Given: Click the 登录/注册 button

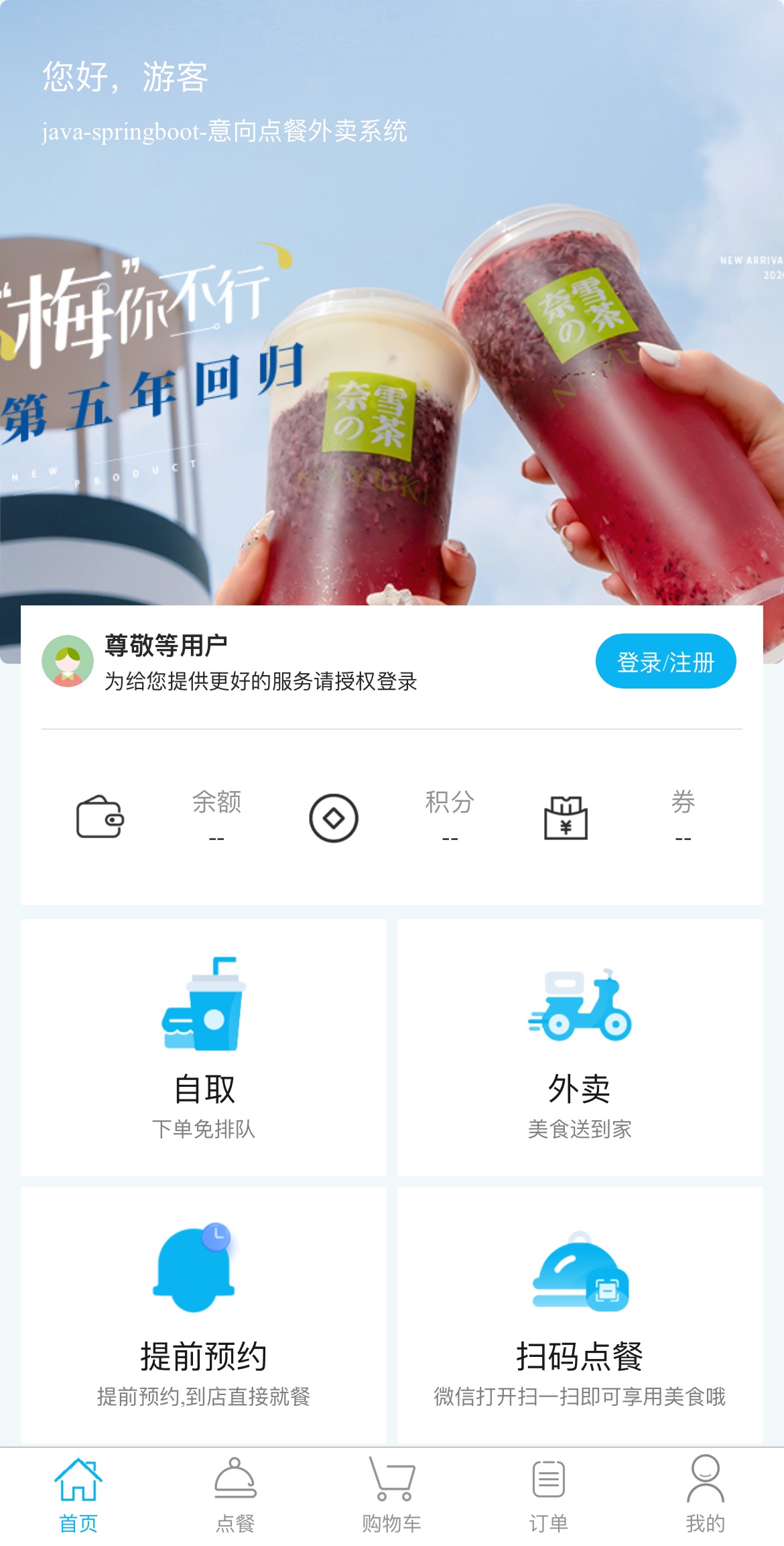Looking at the screenshot, I should (x=664, y=661).
